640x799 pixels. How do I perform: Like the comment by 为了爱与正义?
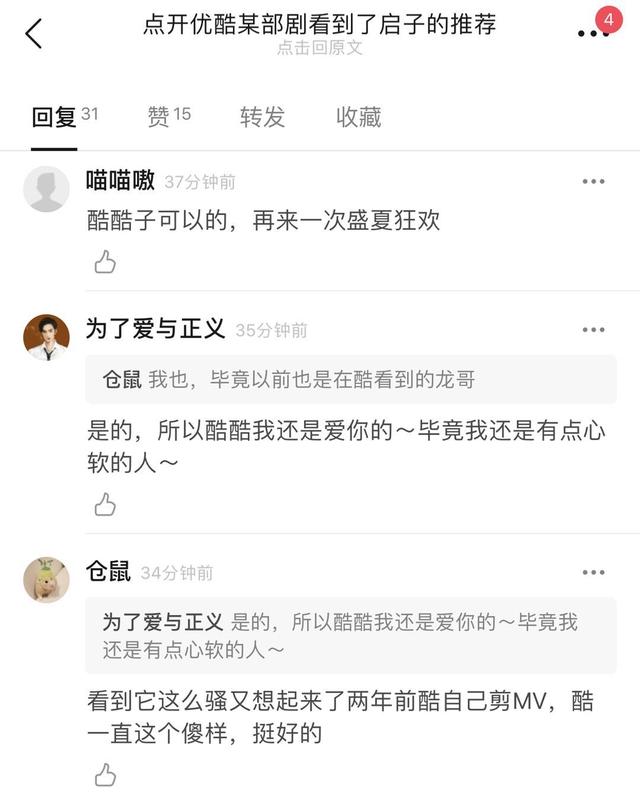105,504
